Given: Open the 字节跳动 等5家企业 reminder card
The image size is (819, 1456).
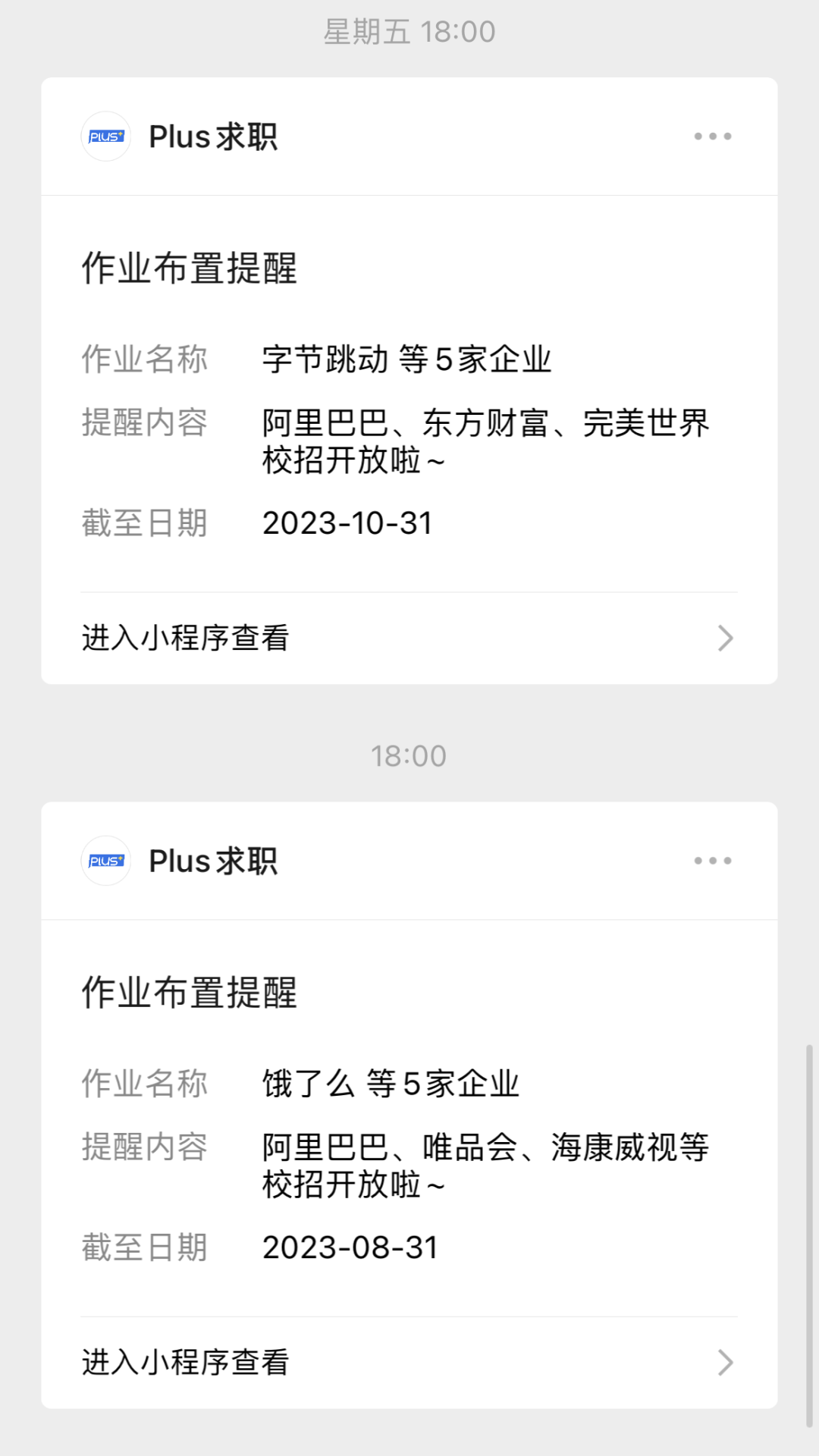Looking at the screenshot, I should pyautogui.click(x=409, y=394).
